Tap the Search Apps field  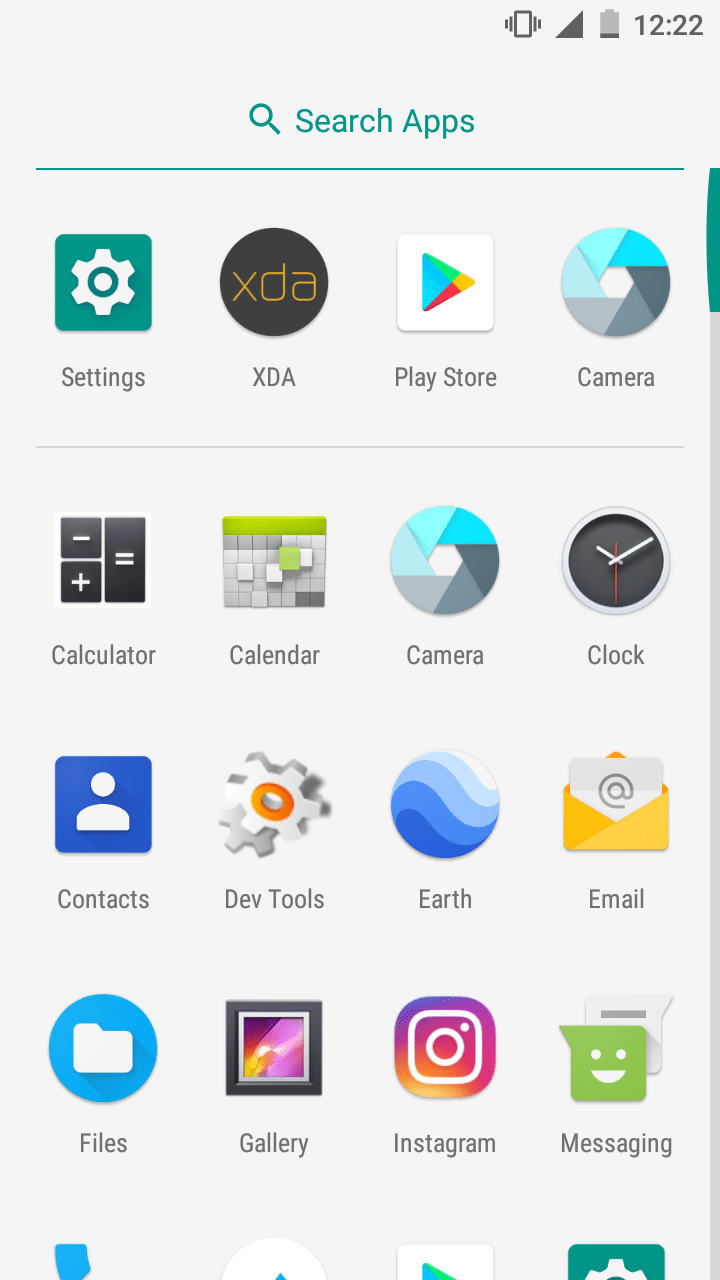(360, 121)
